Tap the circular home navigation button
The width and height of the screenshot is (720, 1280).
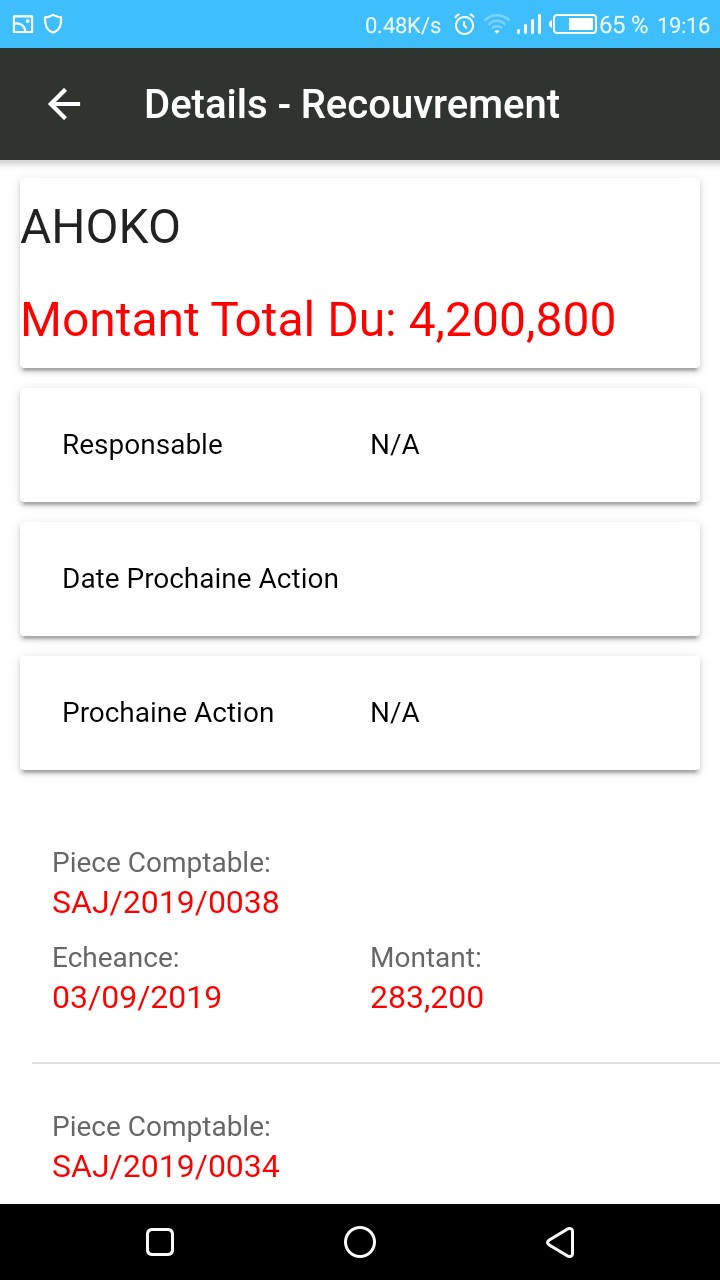point(360,1240)
